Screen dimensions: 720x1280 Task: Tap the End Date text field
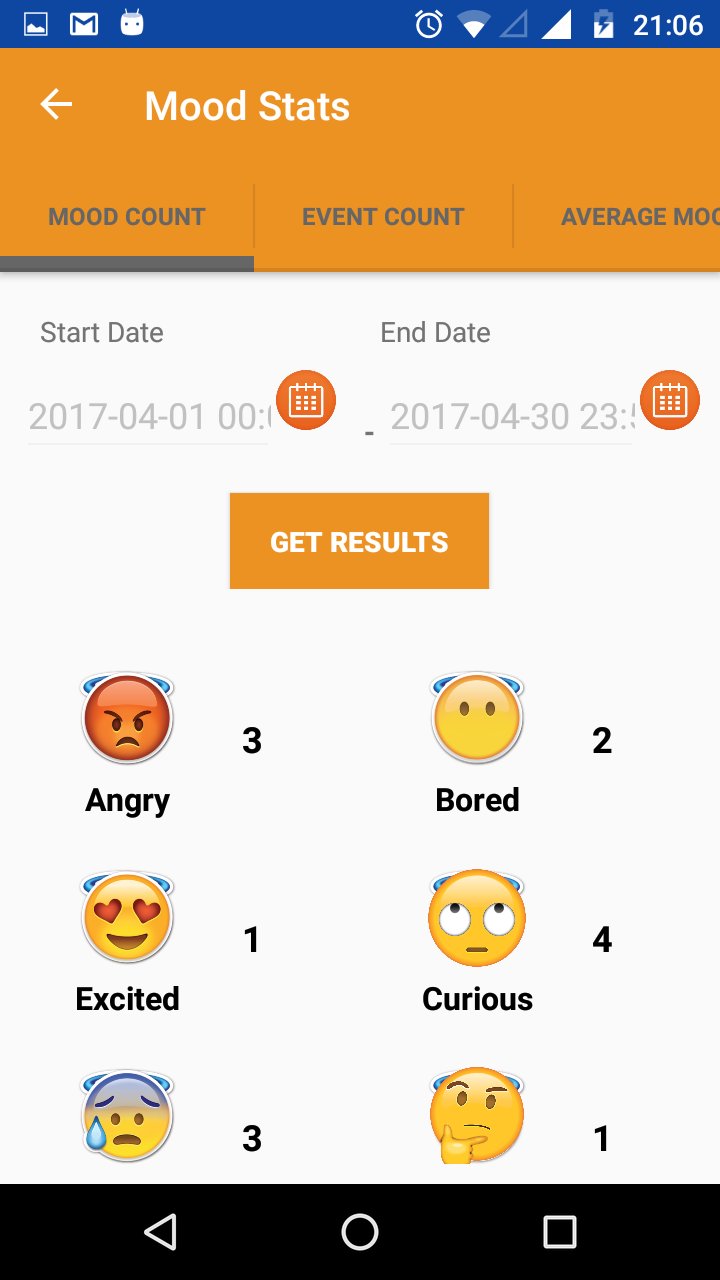511,416
